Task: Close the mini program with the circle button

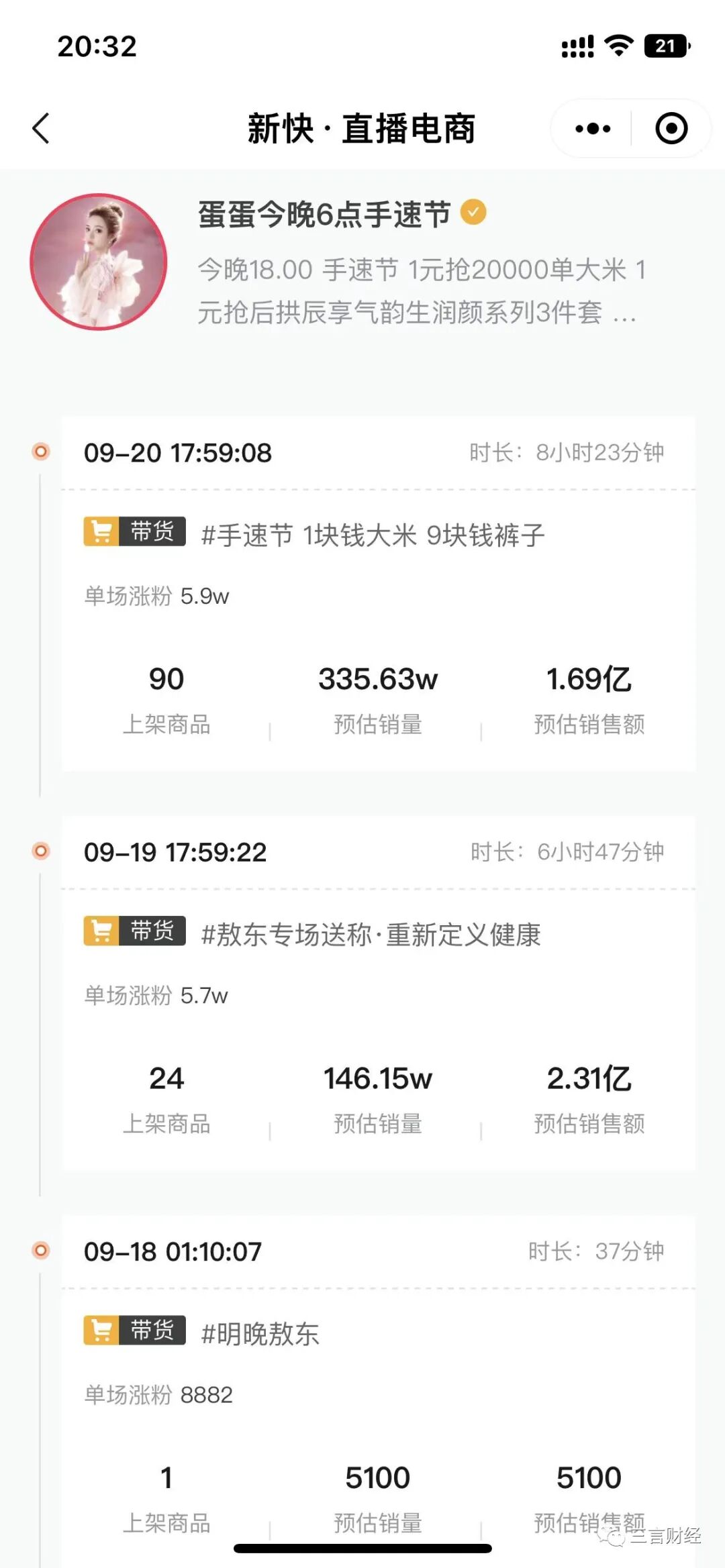Action: pos(671,128)
